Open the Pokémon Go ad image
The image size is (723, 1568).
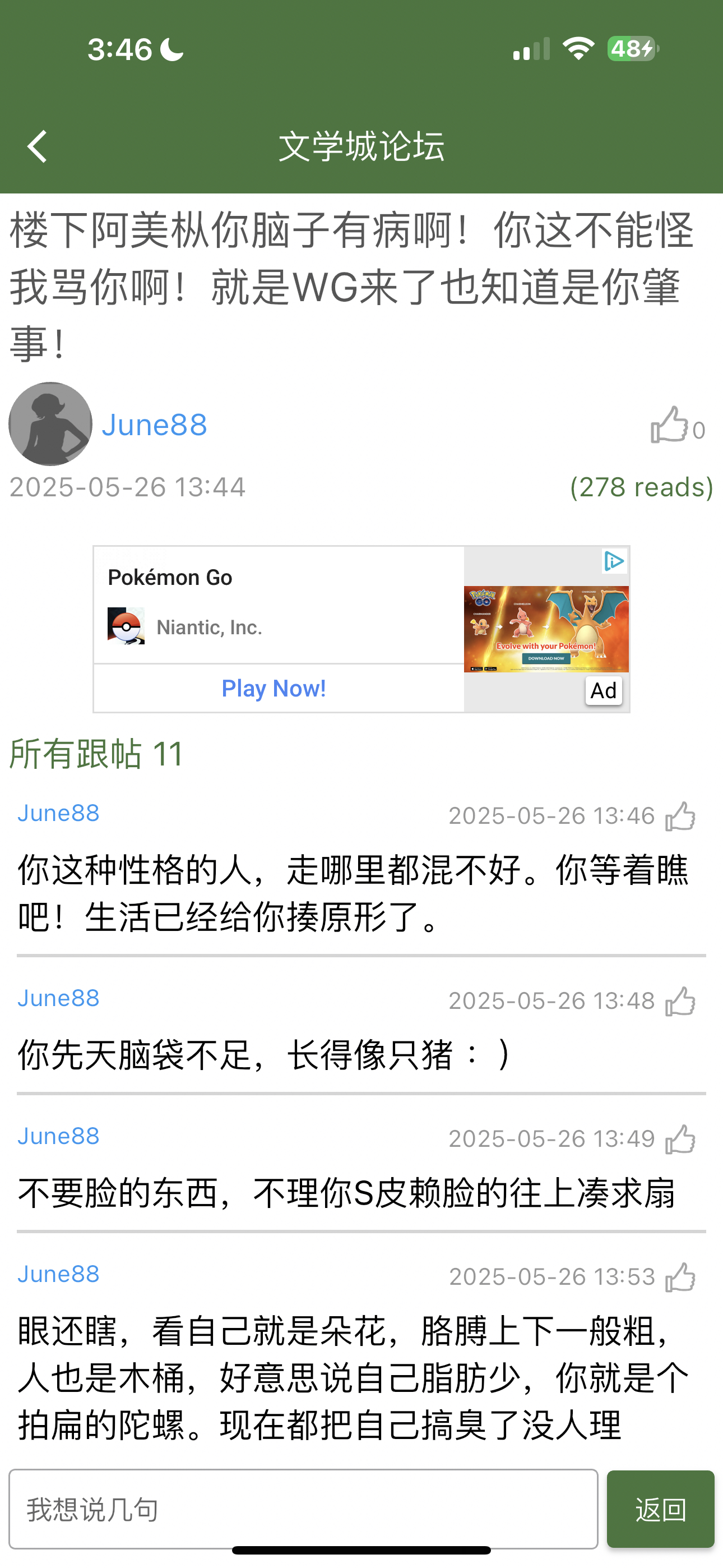[546, 629]
